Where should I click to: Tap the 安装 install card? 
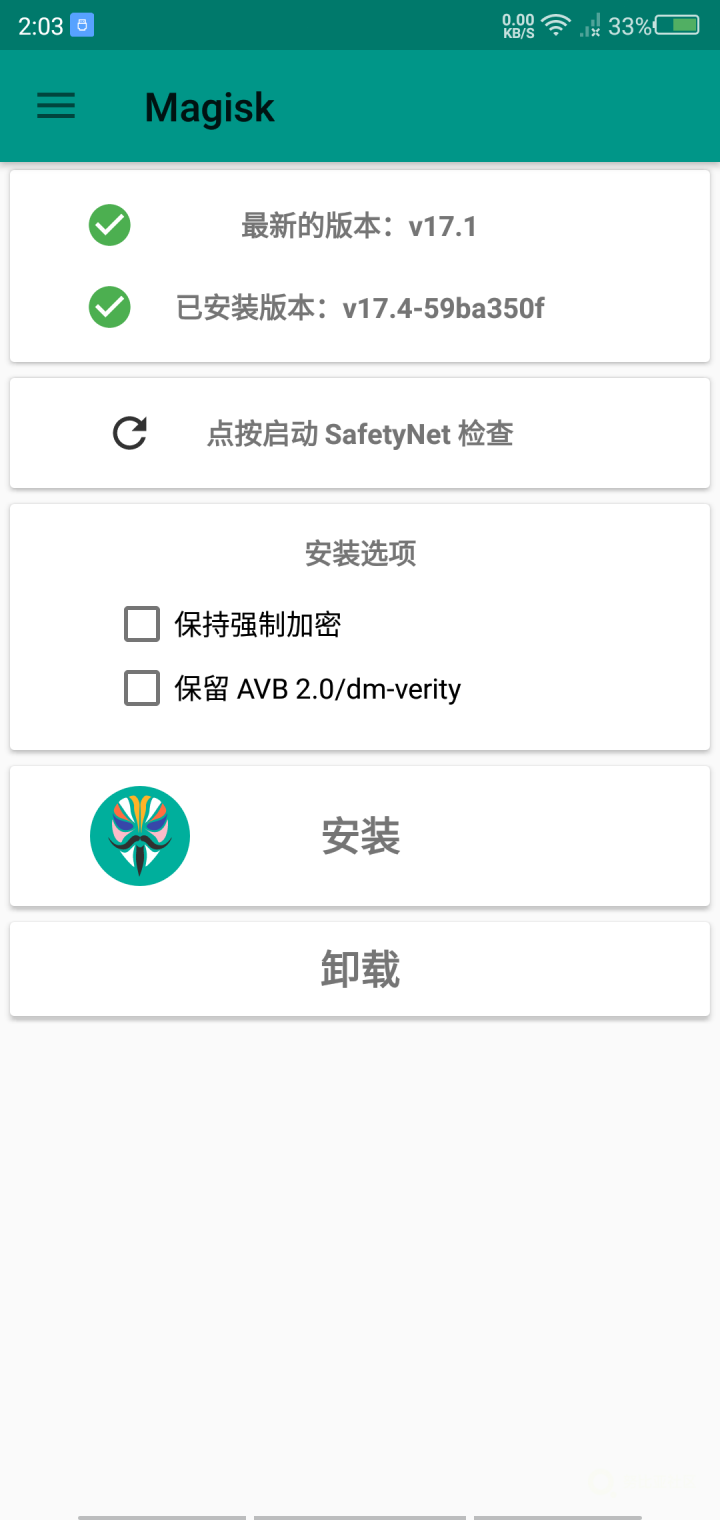pos(360,836)
